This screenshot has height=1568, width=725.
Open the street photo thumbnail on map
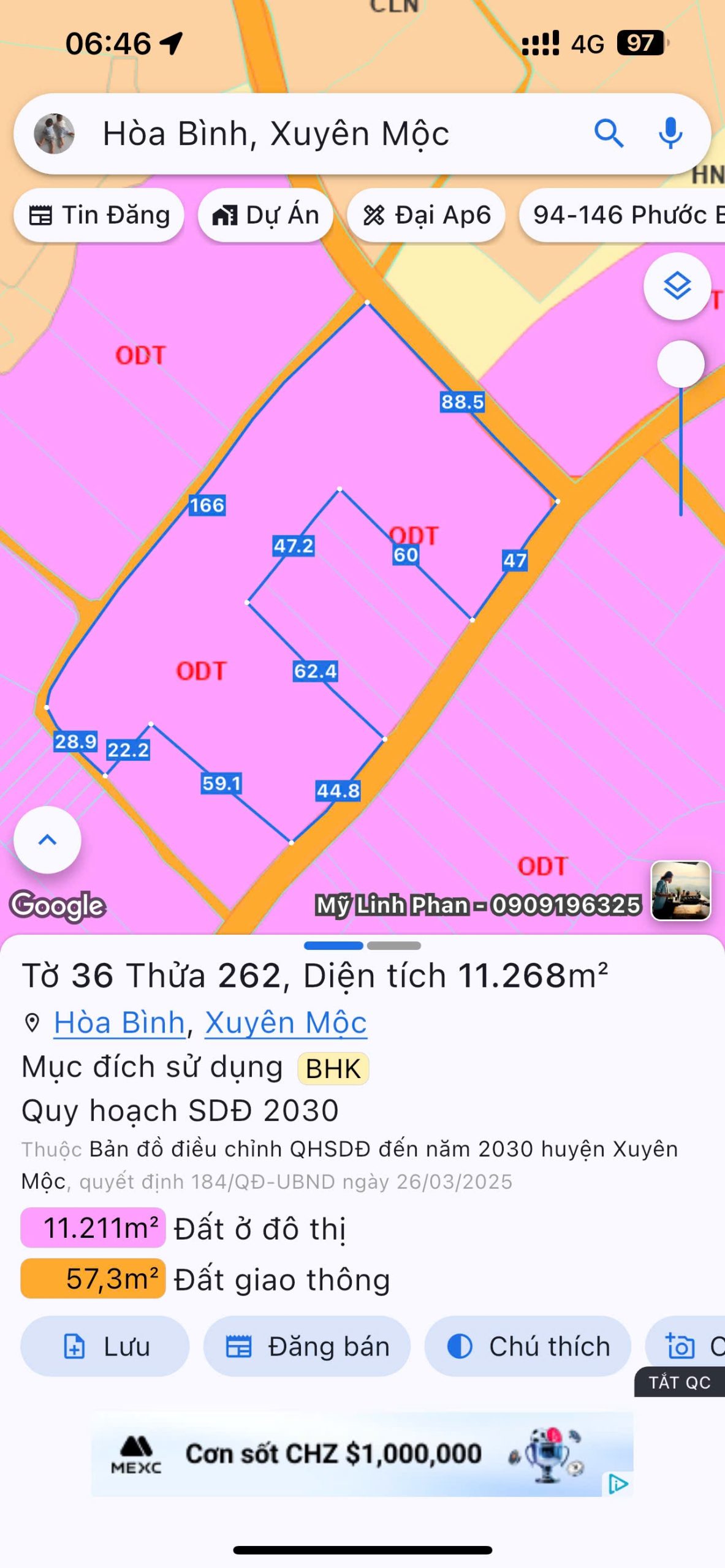pyautogui.click(x=681, y=891)
